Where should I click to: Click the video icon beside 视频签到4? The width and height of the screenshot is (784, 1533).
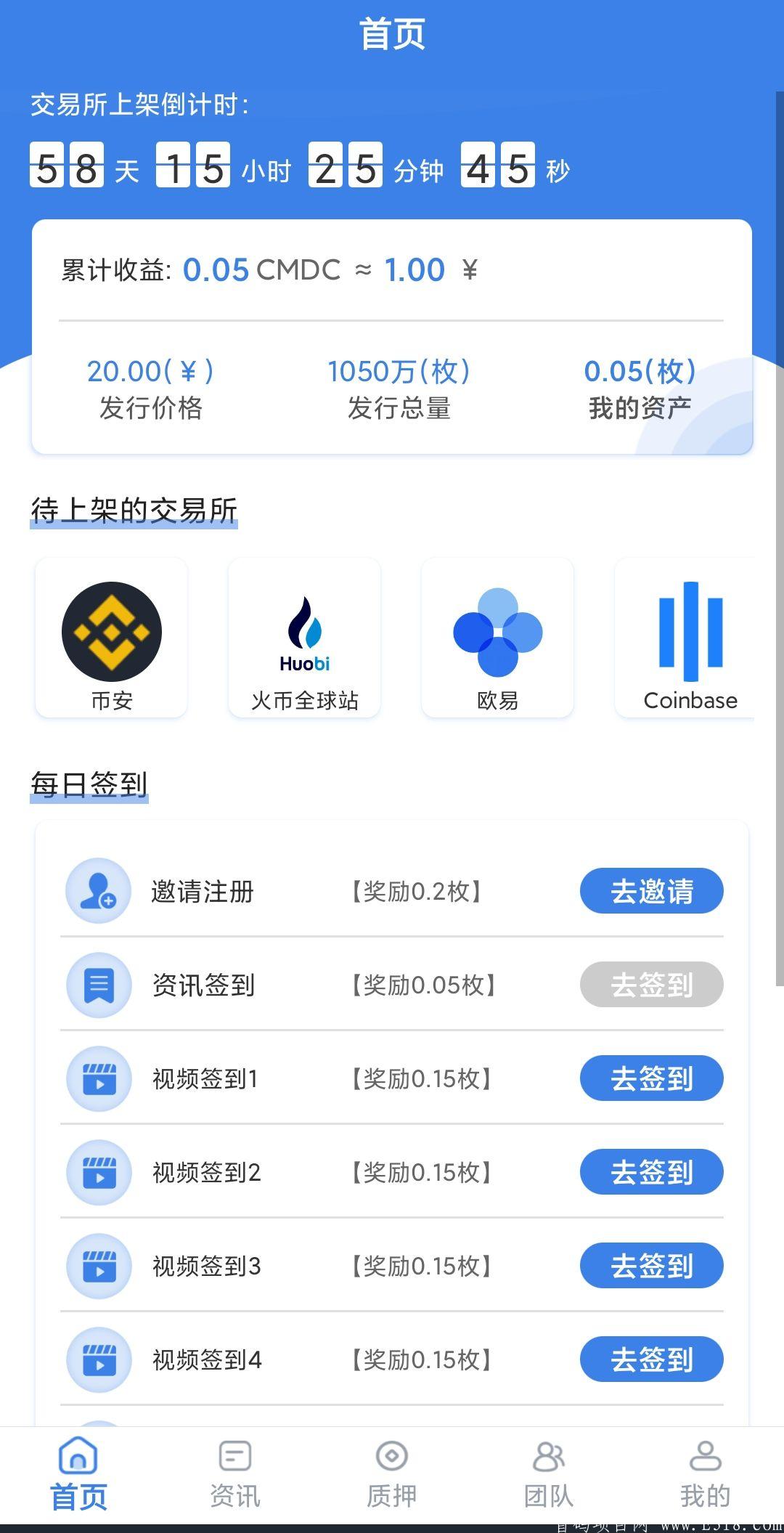99,1360
